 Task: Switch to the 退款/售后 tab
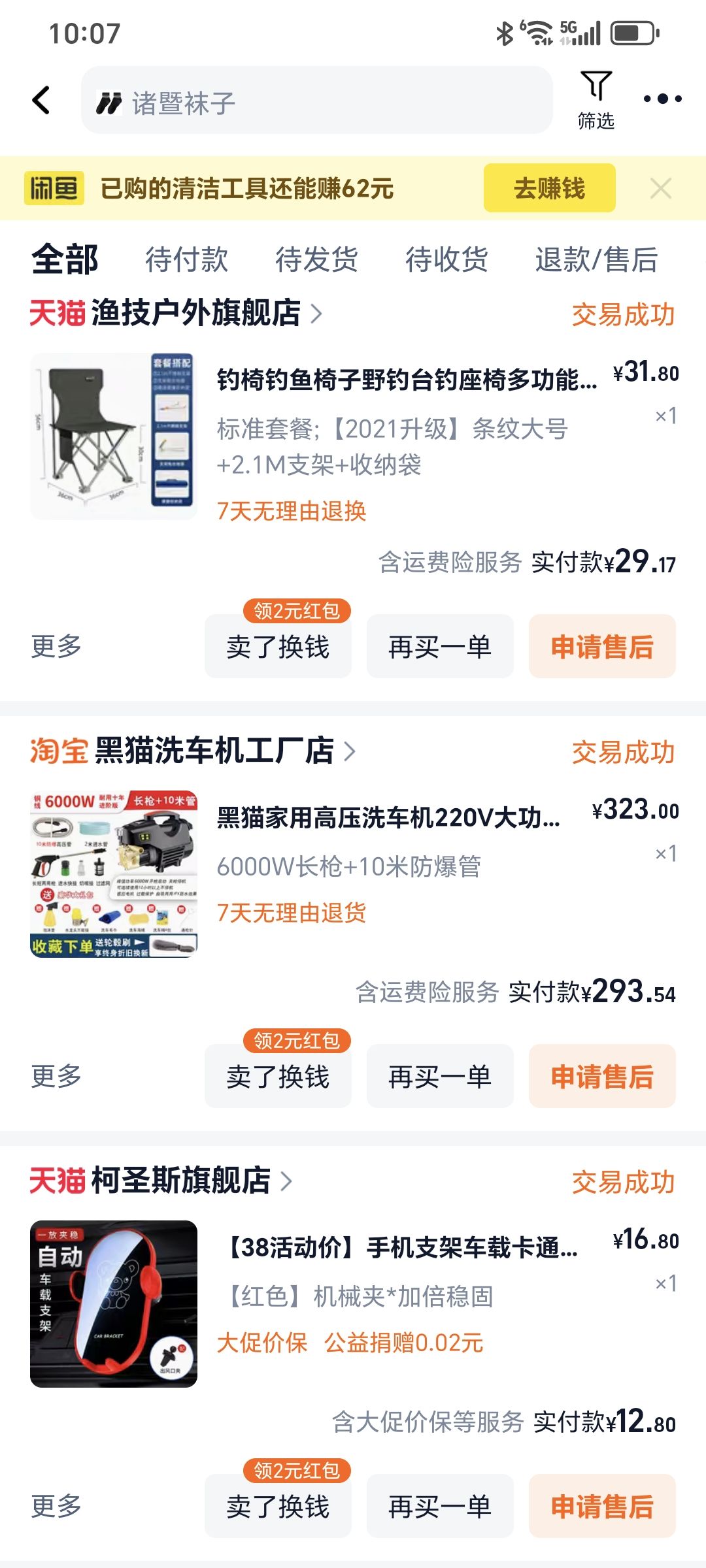596,259
